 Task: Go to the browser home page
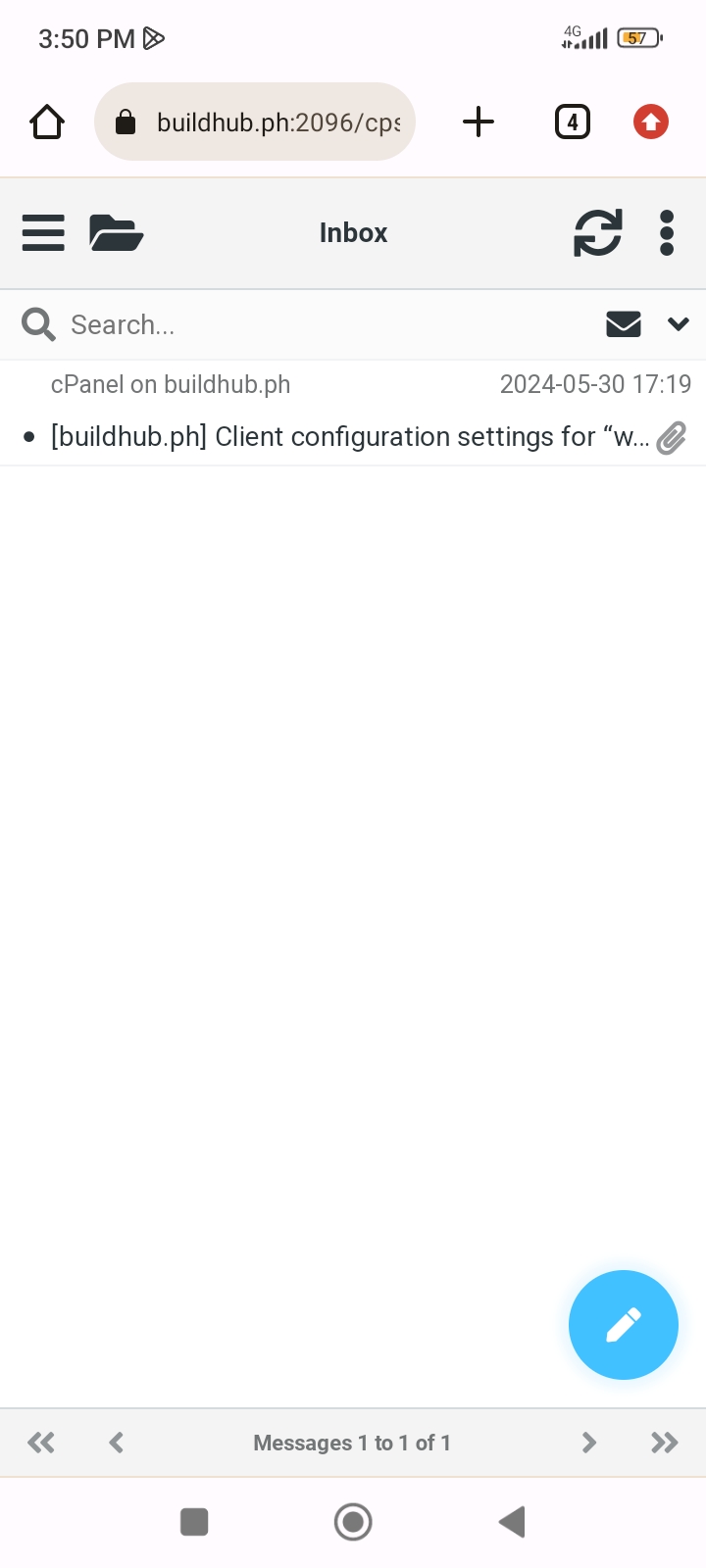tap(47, 122)
